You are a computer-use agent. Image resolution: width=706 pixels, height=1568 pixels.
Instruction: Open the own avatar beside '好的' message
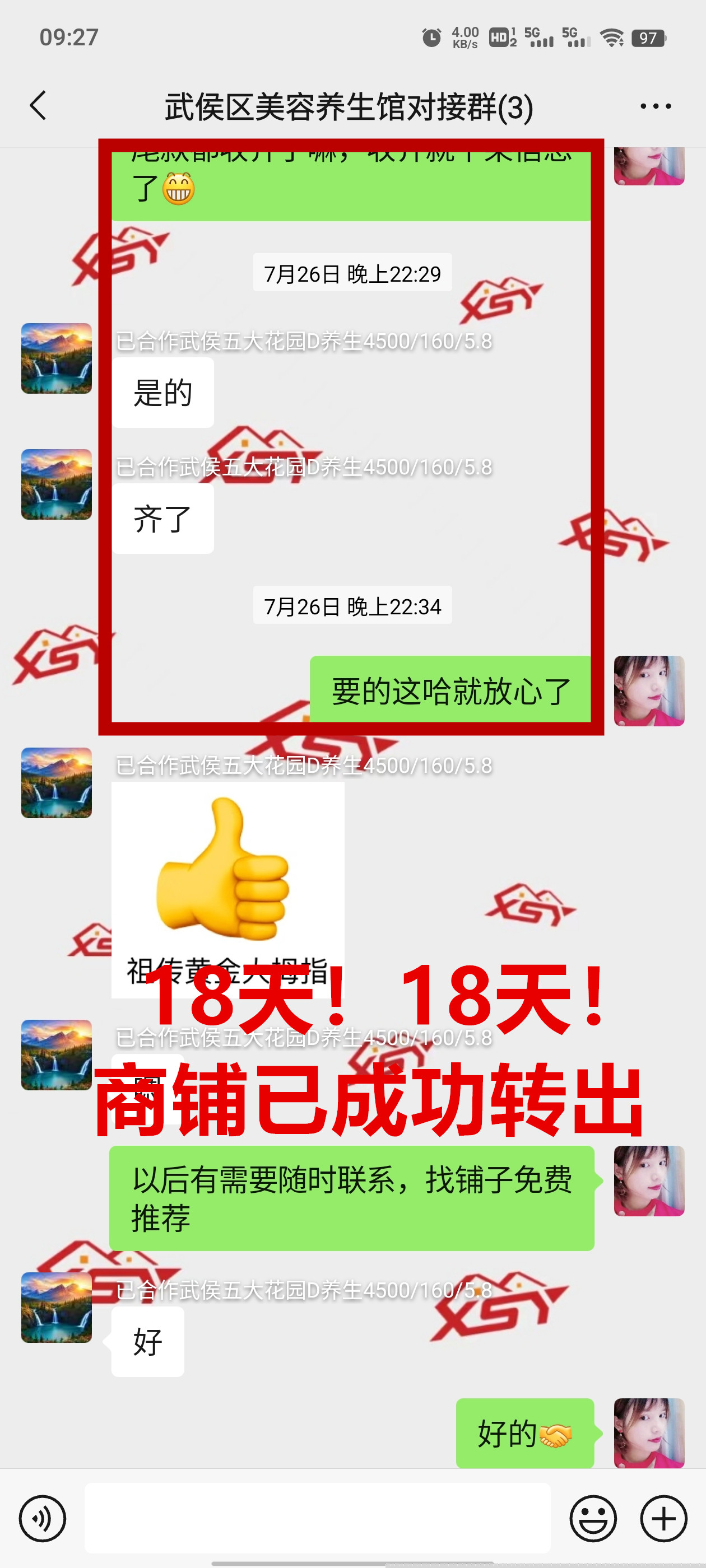(649, 1433)
